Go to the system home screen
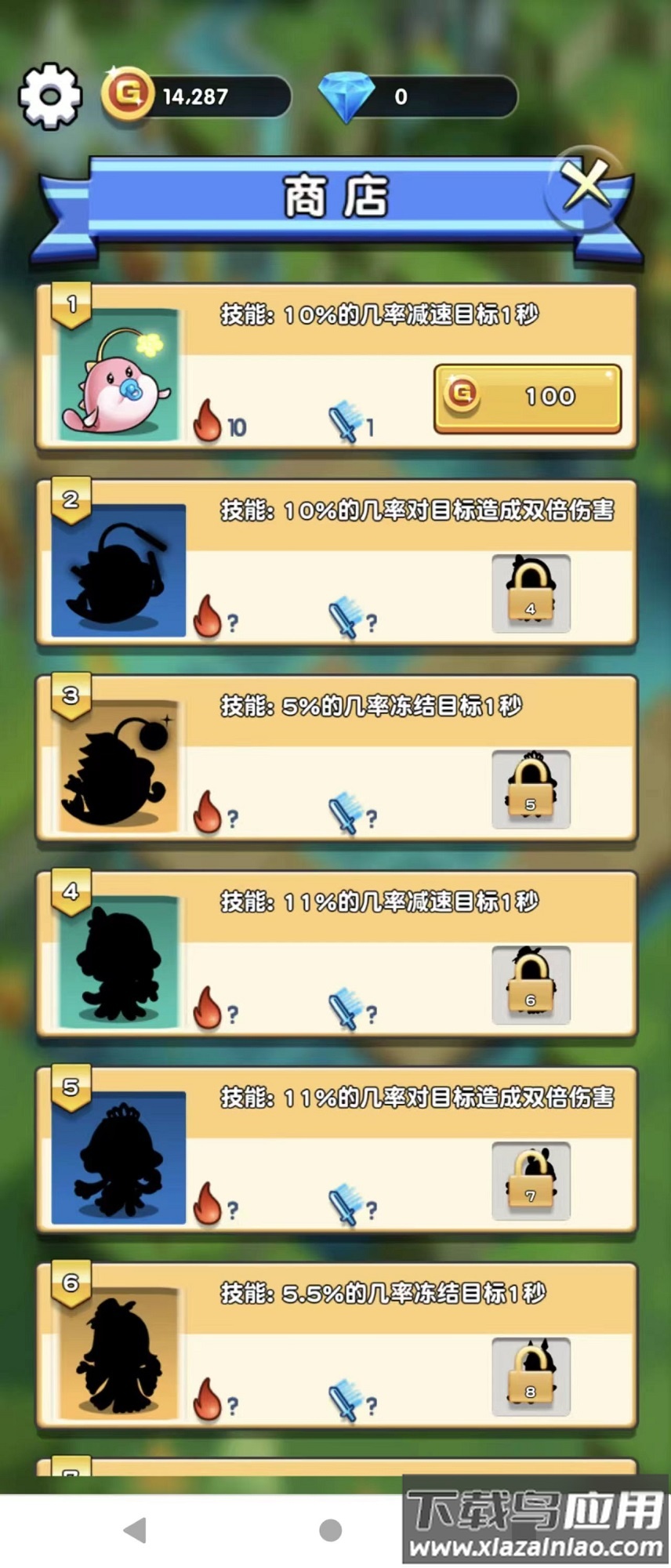This screenshot has width=671, height=1568. pos(331,1530)
